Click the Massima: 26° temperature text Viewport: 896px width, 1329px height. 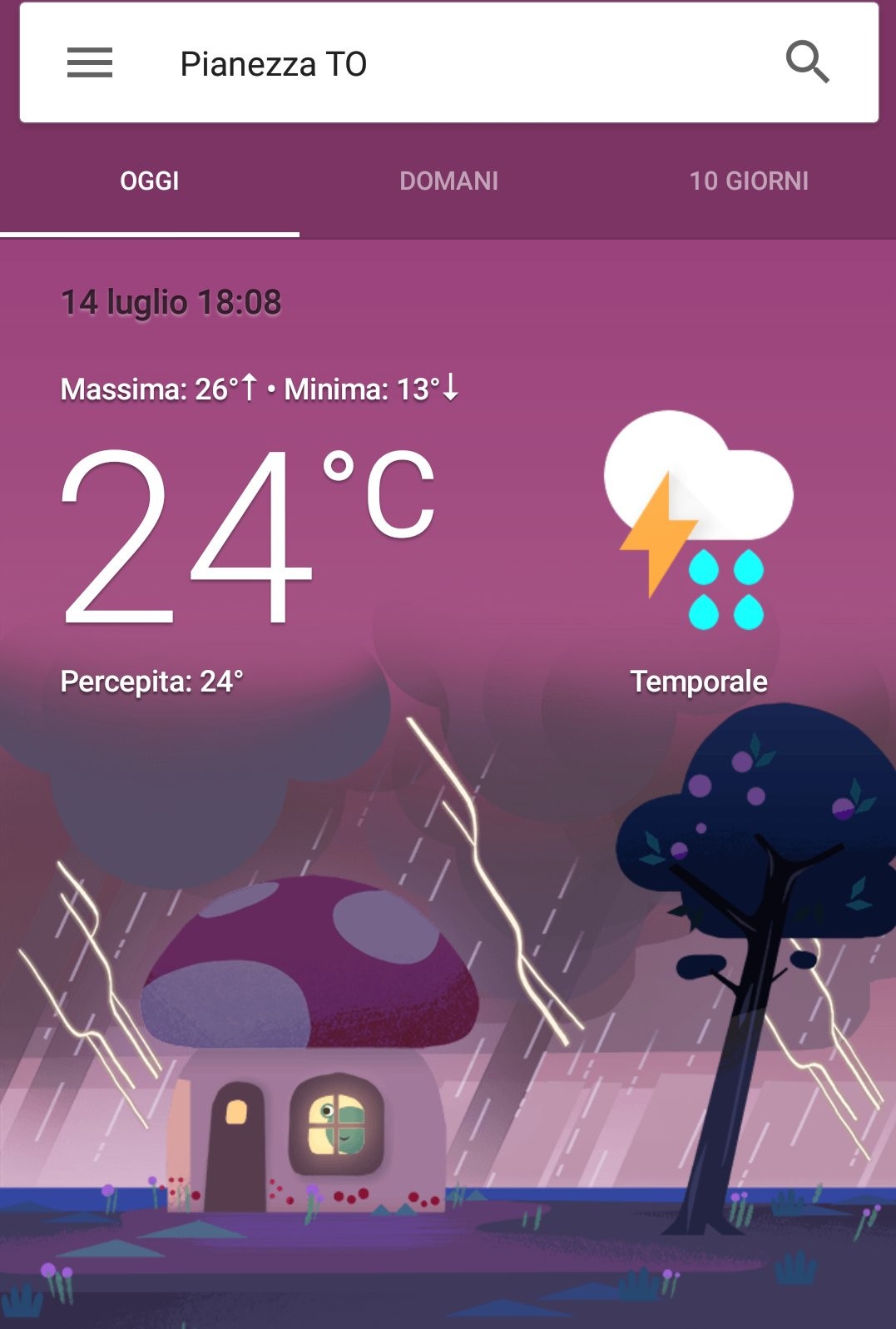point(150,389)
